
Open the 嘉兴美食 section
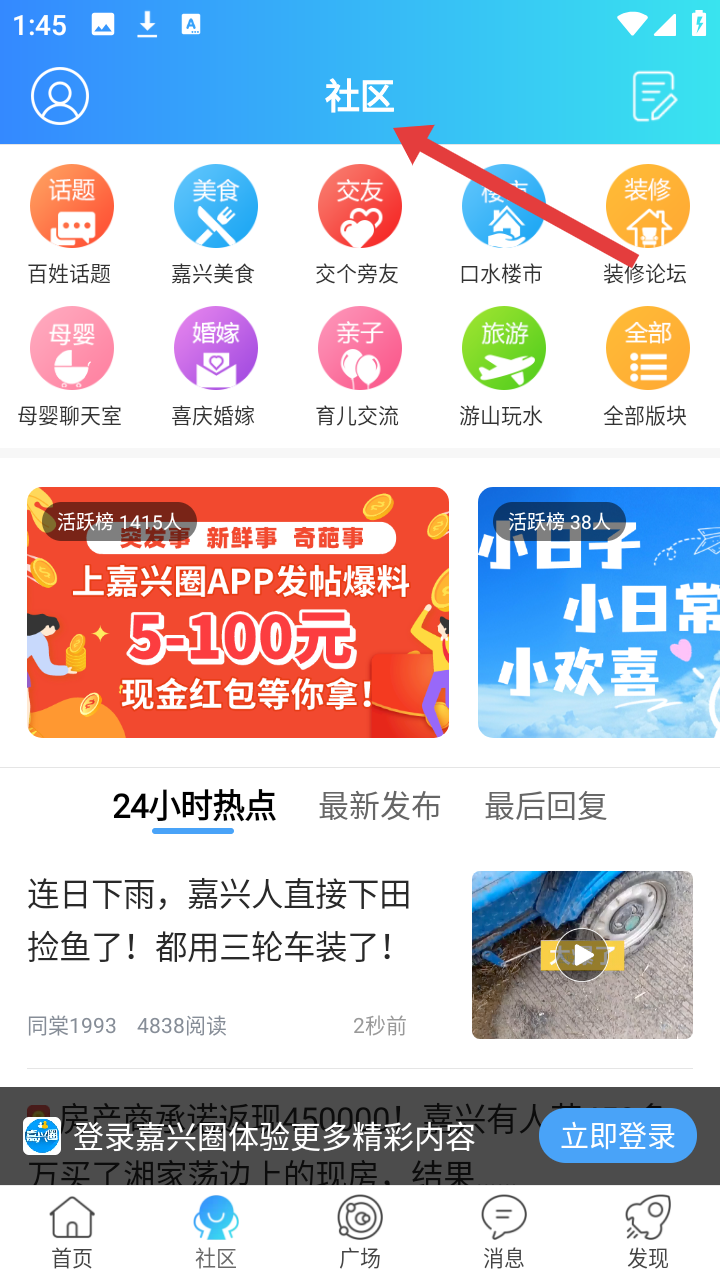pyautogui.click(x=214, y=226)
